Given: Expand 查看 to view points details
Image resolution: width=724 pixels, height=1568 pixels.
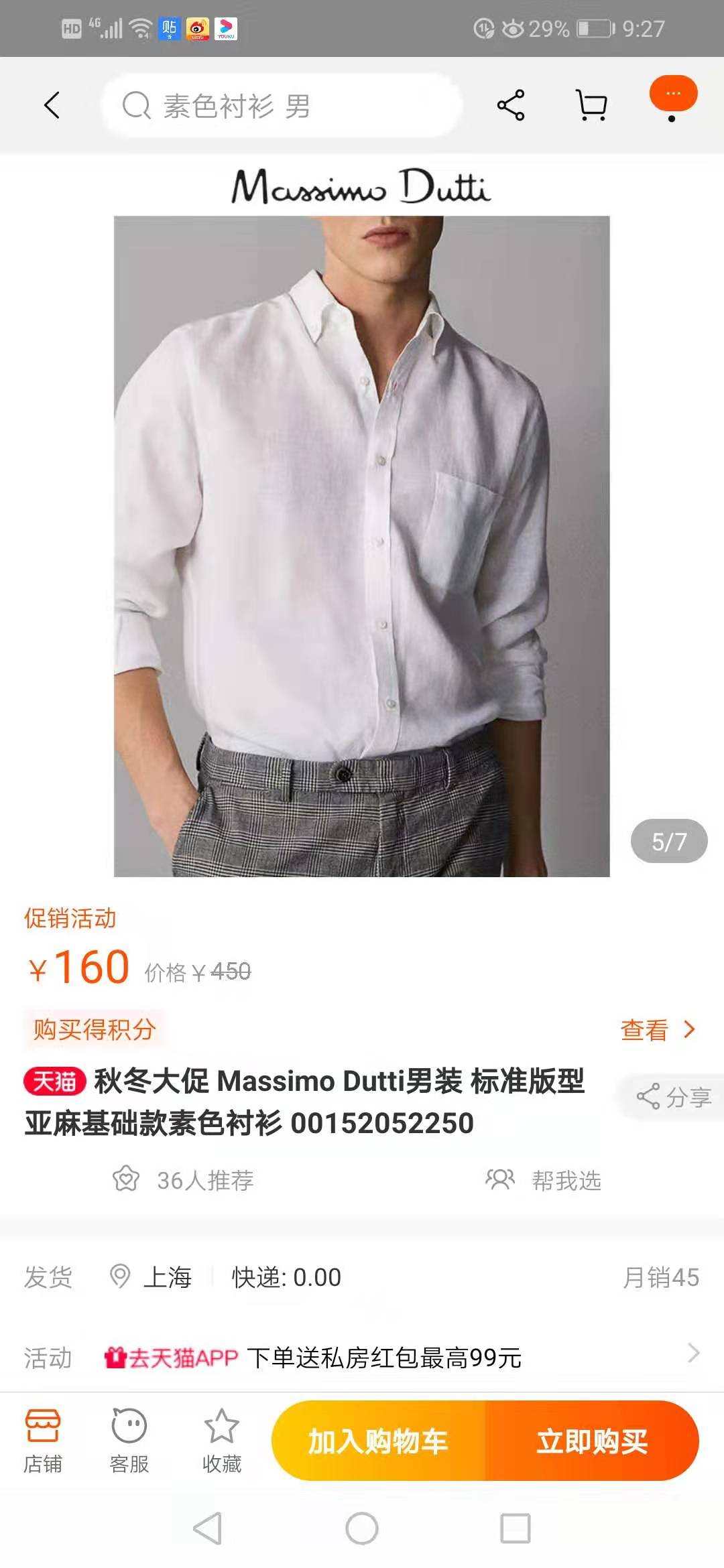Looking at the screenshot, I should (647, 1029).
